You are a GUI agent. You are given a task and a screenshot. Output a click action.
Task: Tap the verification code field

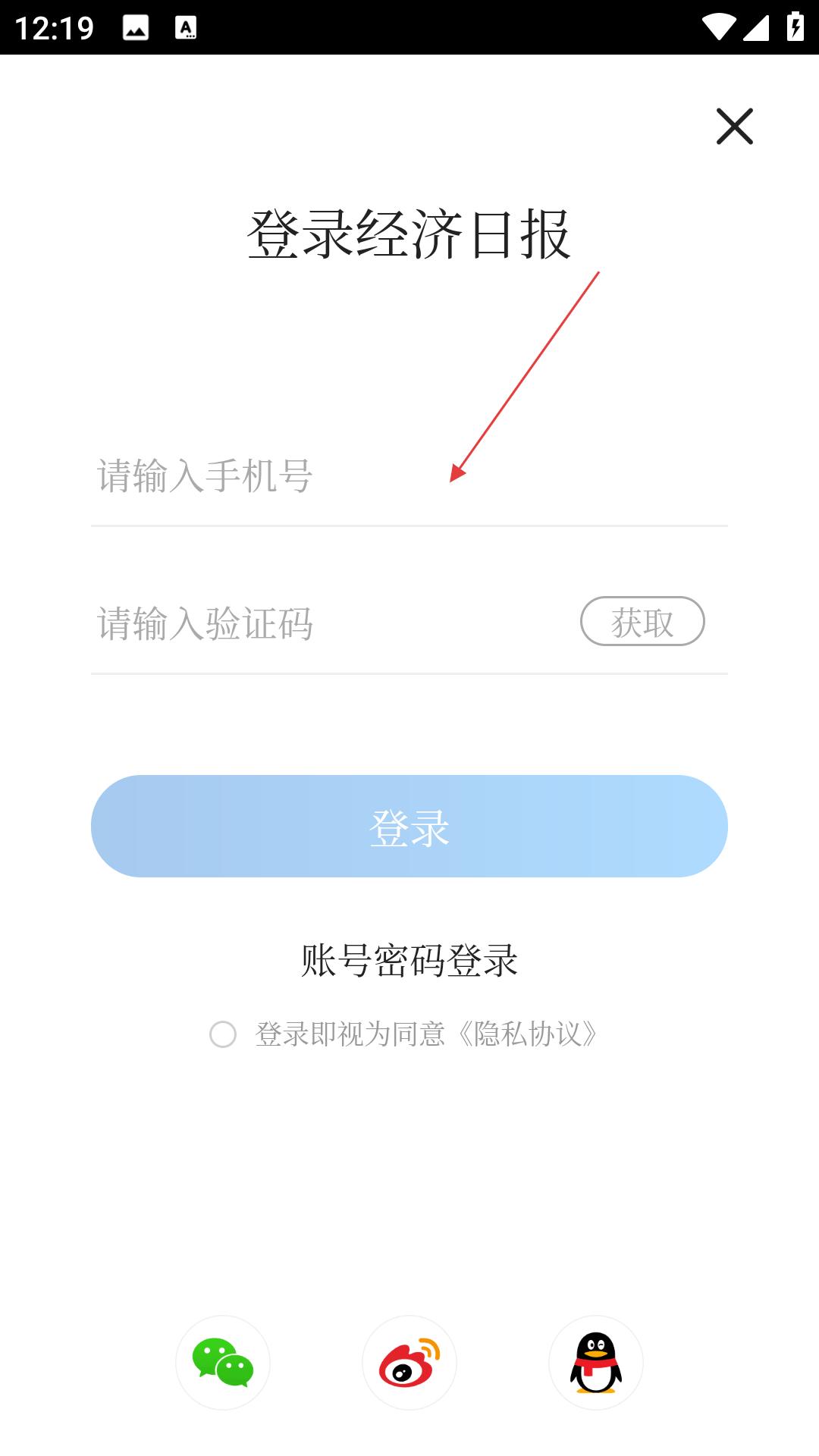(334, 623)
